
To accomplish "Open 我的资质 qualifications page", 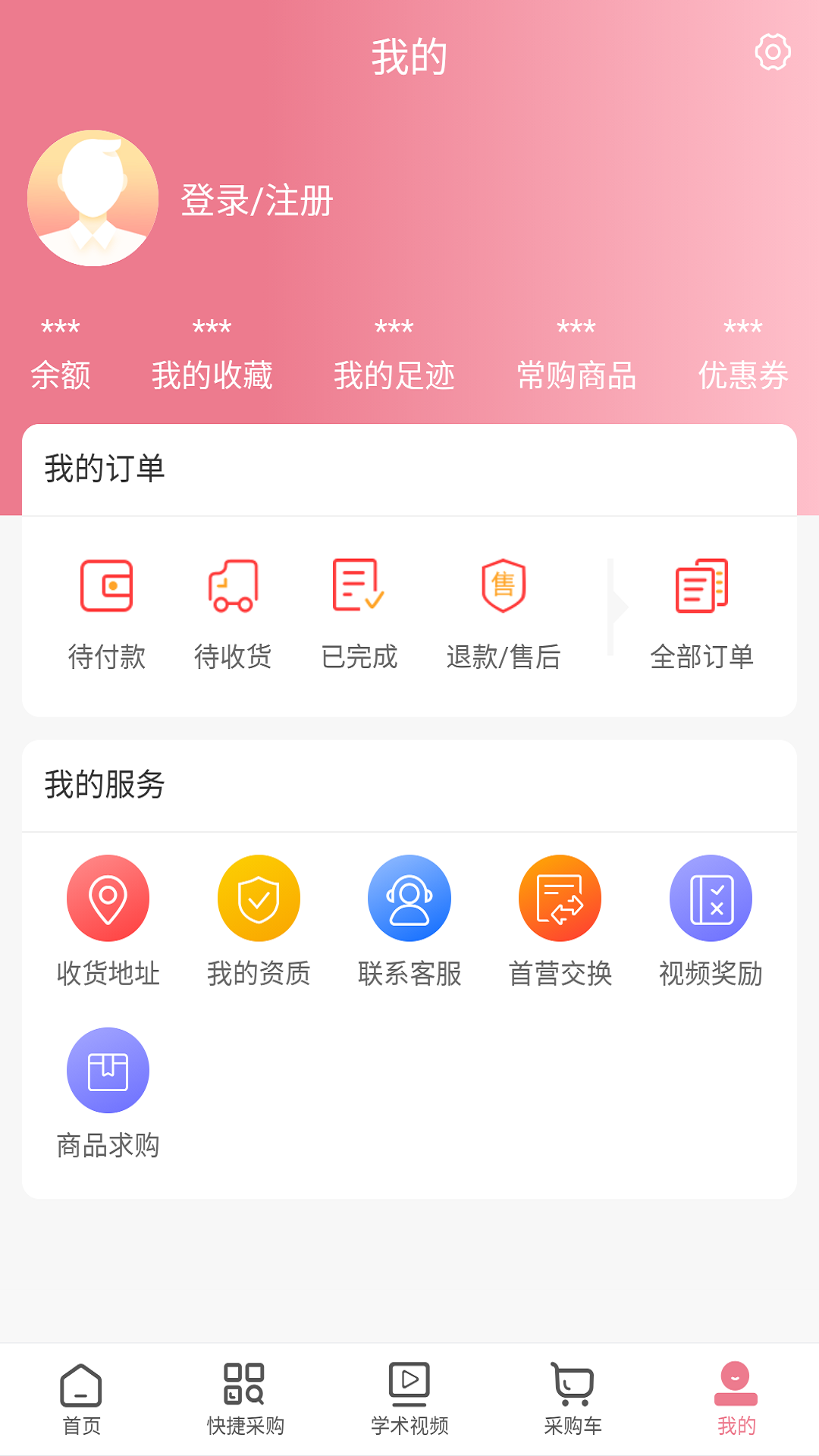I will [x=259, y=897].
